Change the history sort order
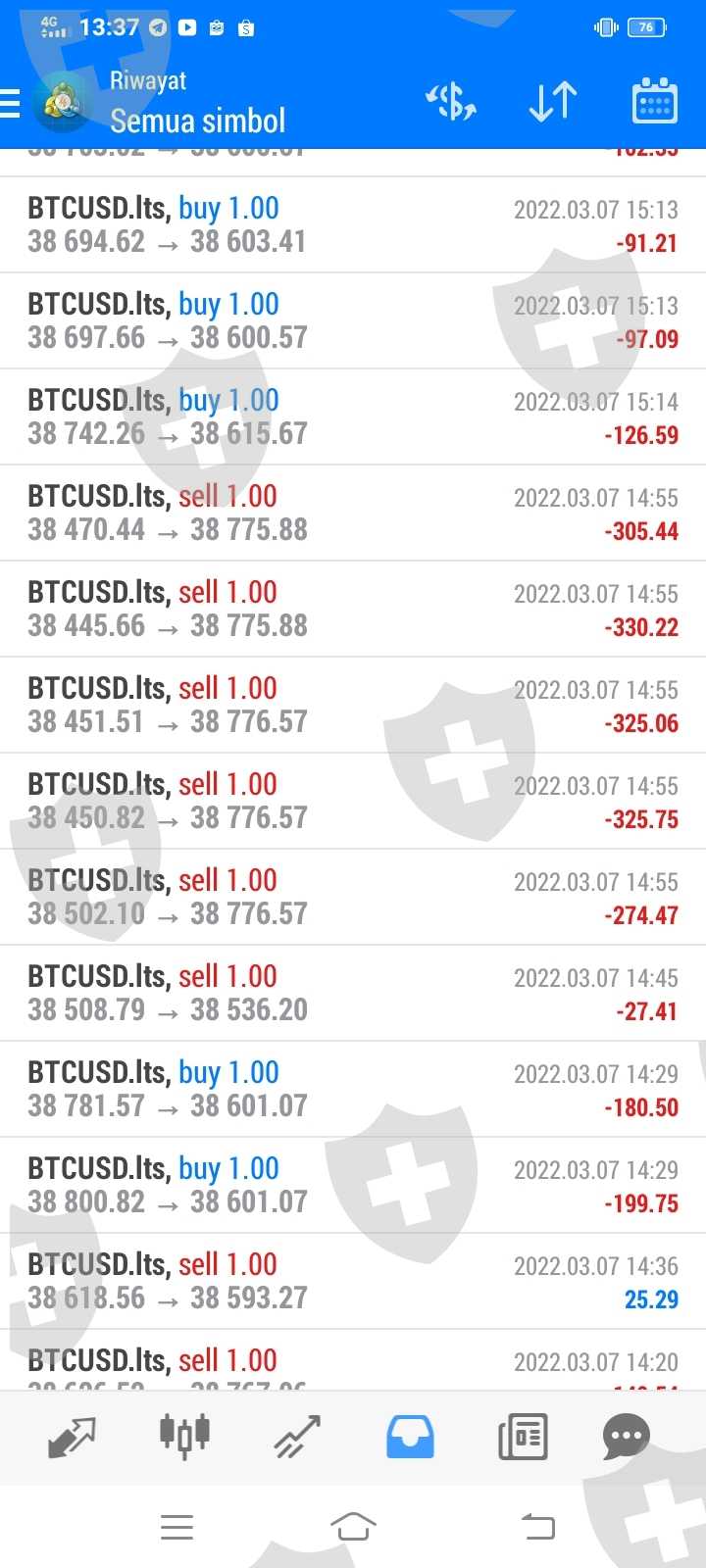 553,102
